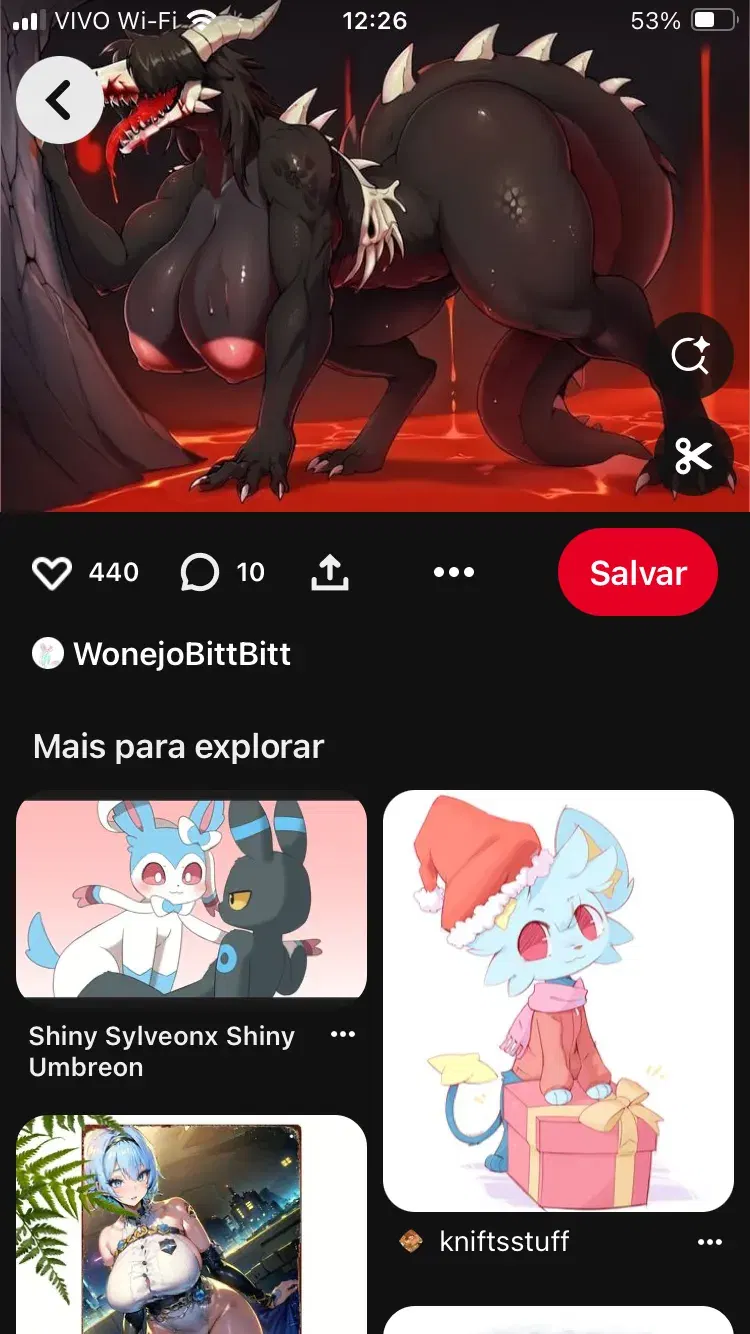Open the Santa hat kitten pin
This screenshot has width=750, height=1334.
tap(558, 1001)
